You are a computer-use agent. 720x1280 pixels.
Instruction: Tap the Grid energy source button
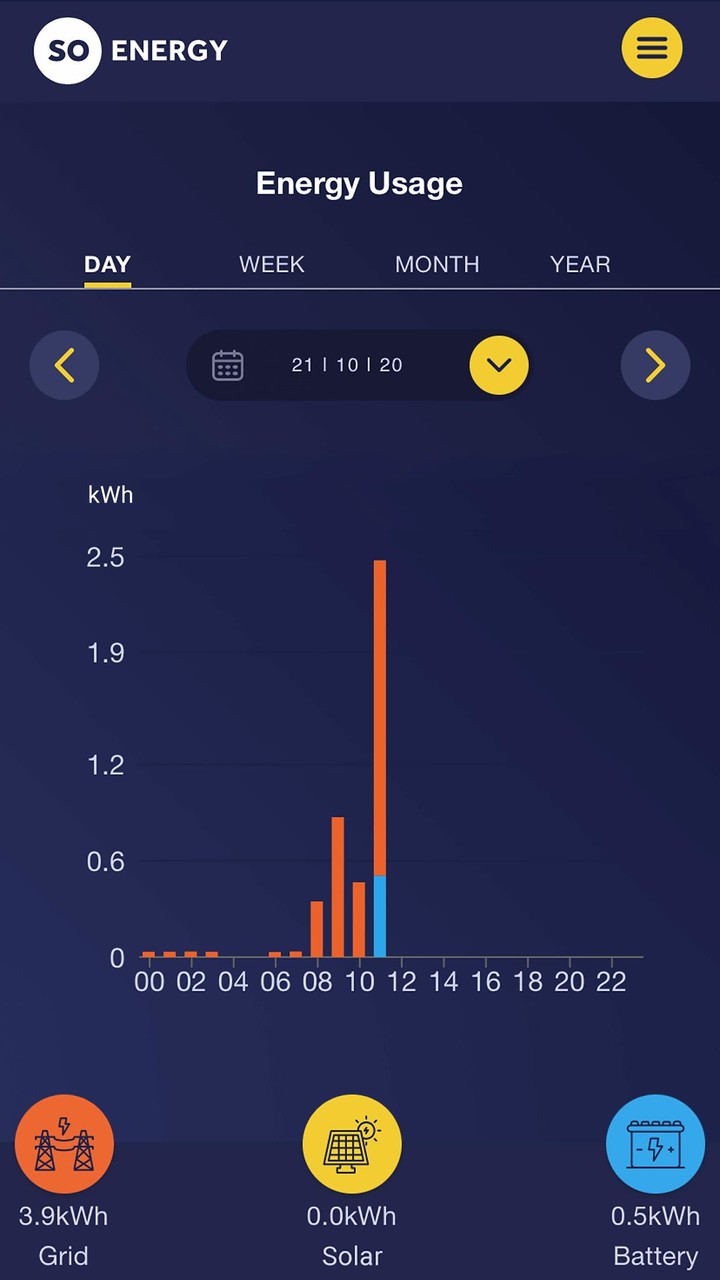[64, 1144]
